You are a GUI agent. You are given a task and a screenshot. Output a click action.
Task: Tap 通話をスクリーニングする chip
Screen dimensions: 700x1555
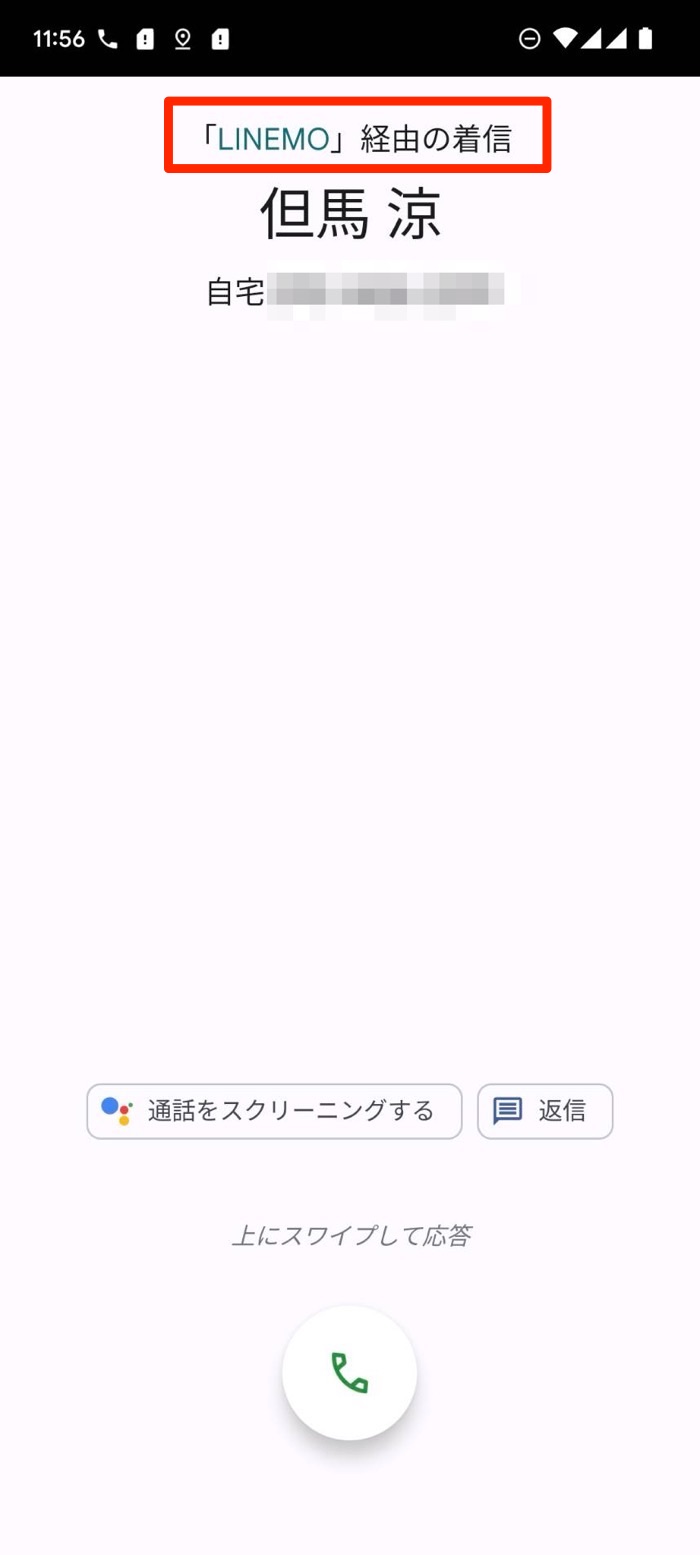(x=274, y=1111)
